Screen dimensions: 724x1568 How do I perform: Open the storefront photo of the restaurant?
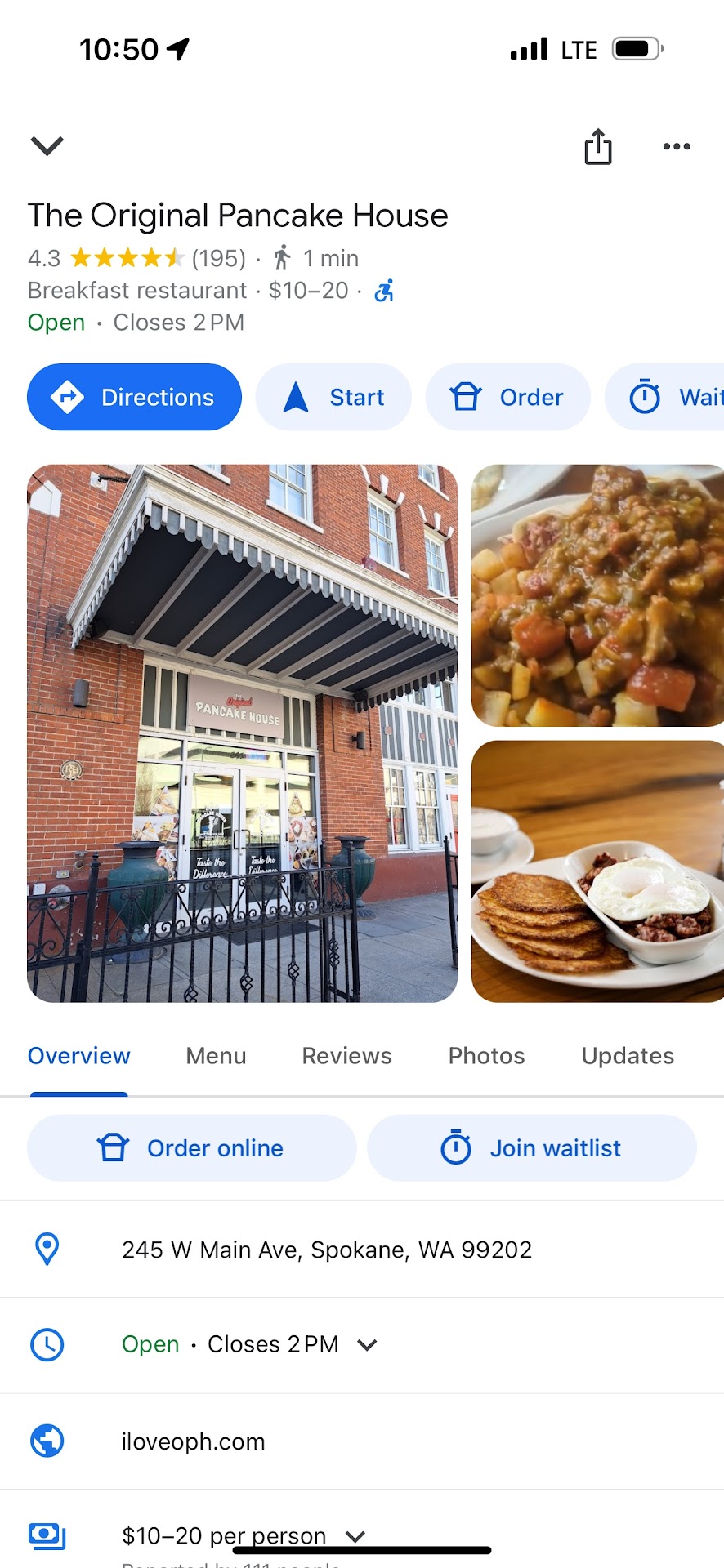(x=242, y=733)
